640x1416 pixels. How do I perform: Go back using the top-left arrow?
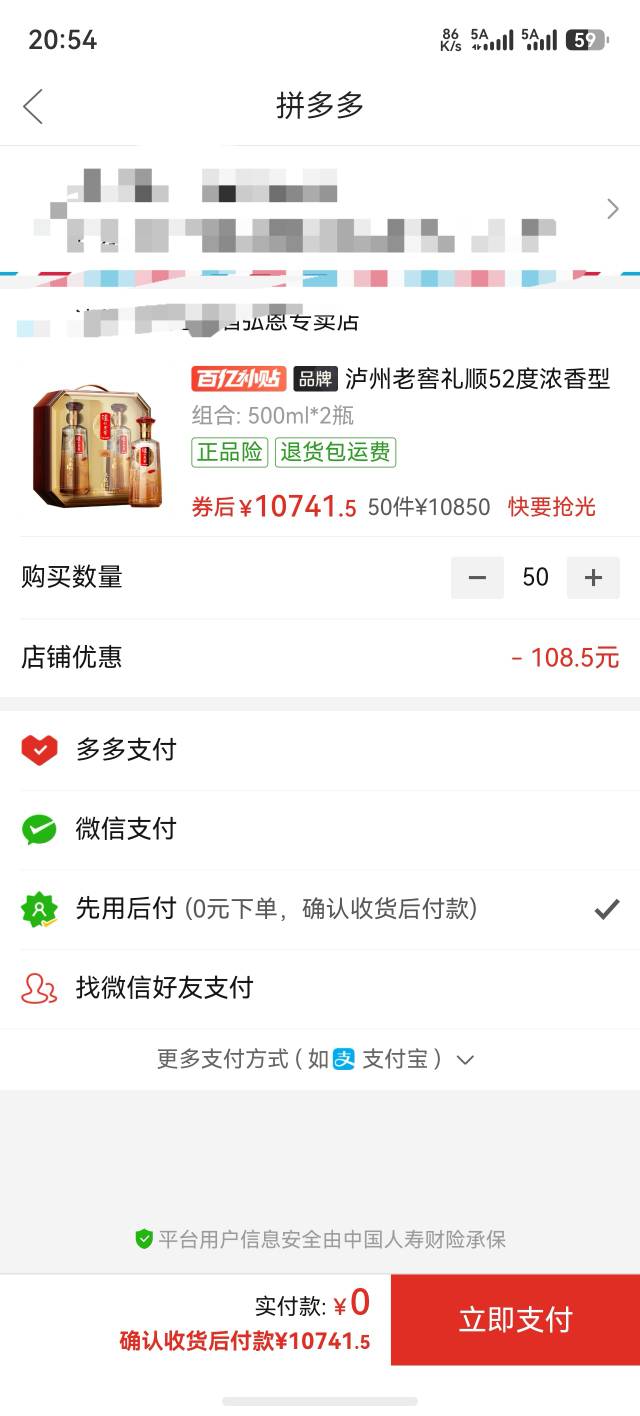tap(33, 106)
